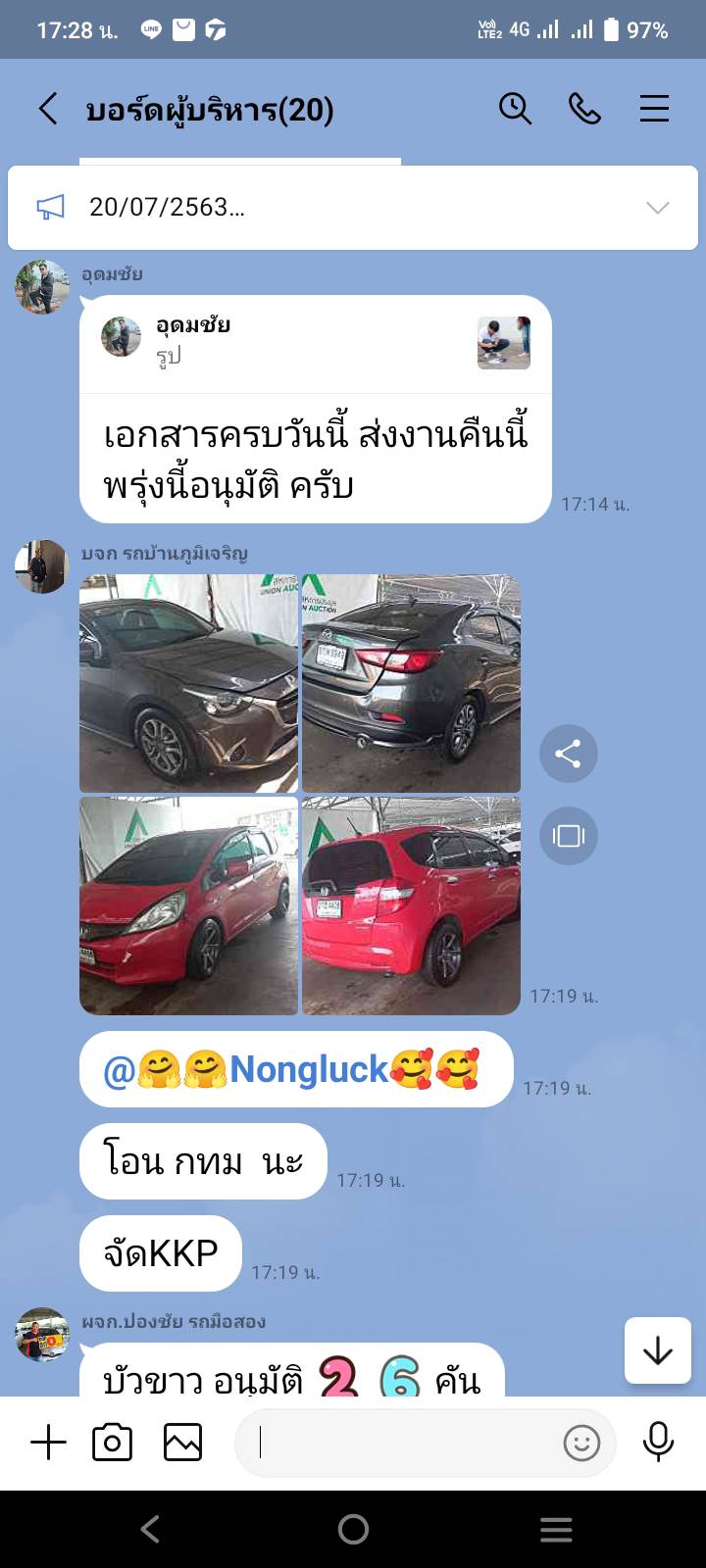This screenshot has width=706, height=1568.
Task: Open the chat menu
Action: [x=654, y=109]
